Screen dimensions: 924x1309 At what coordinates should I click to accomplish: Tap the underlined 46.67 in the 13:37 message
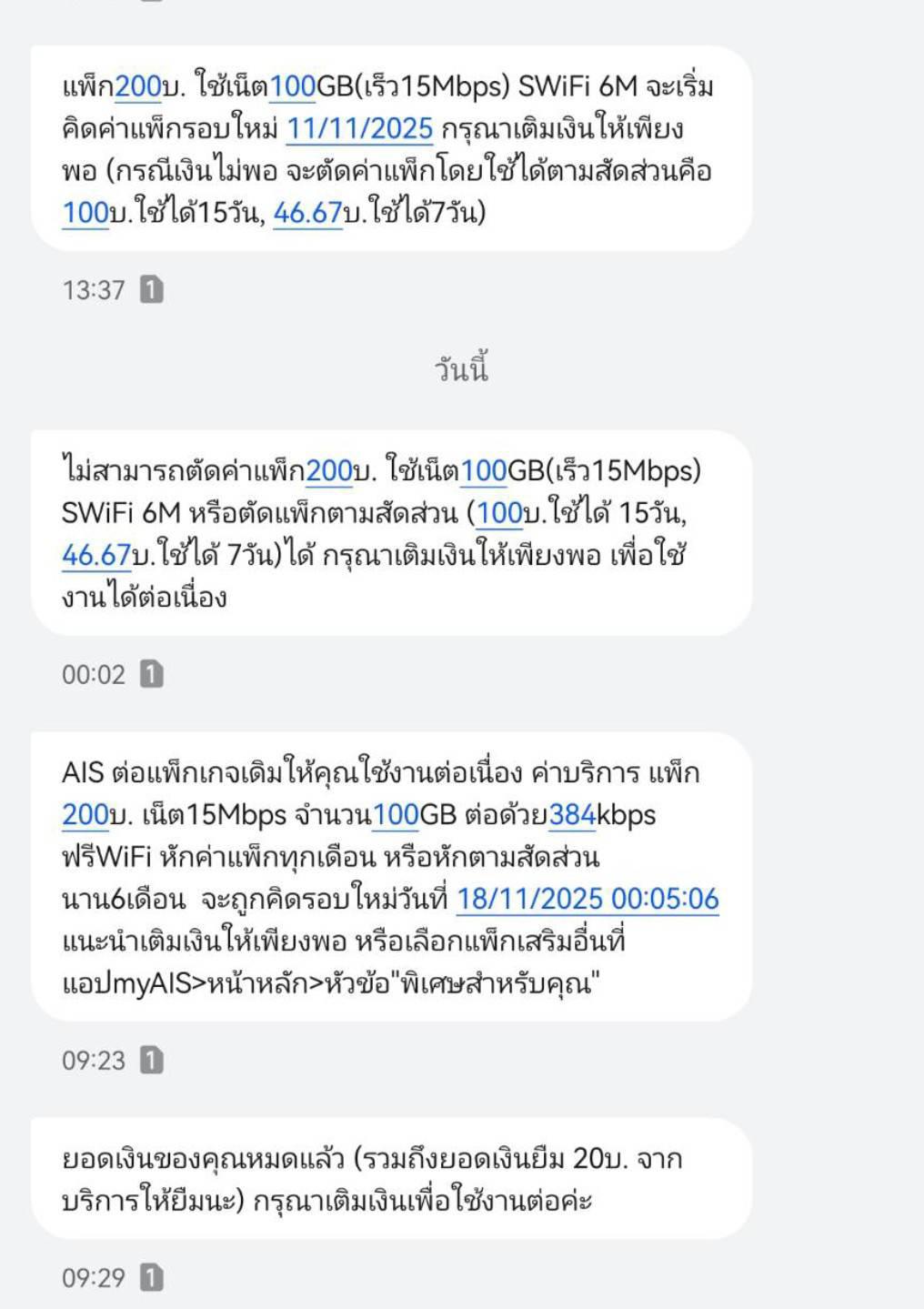coord(307,213)
